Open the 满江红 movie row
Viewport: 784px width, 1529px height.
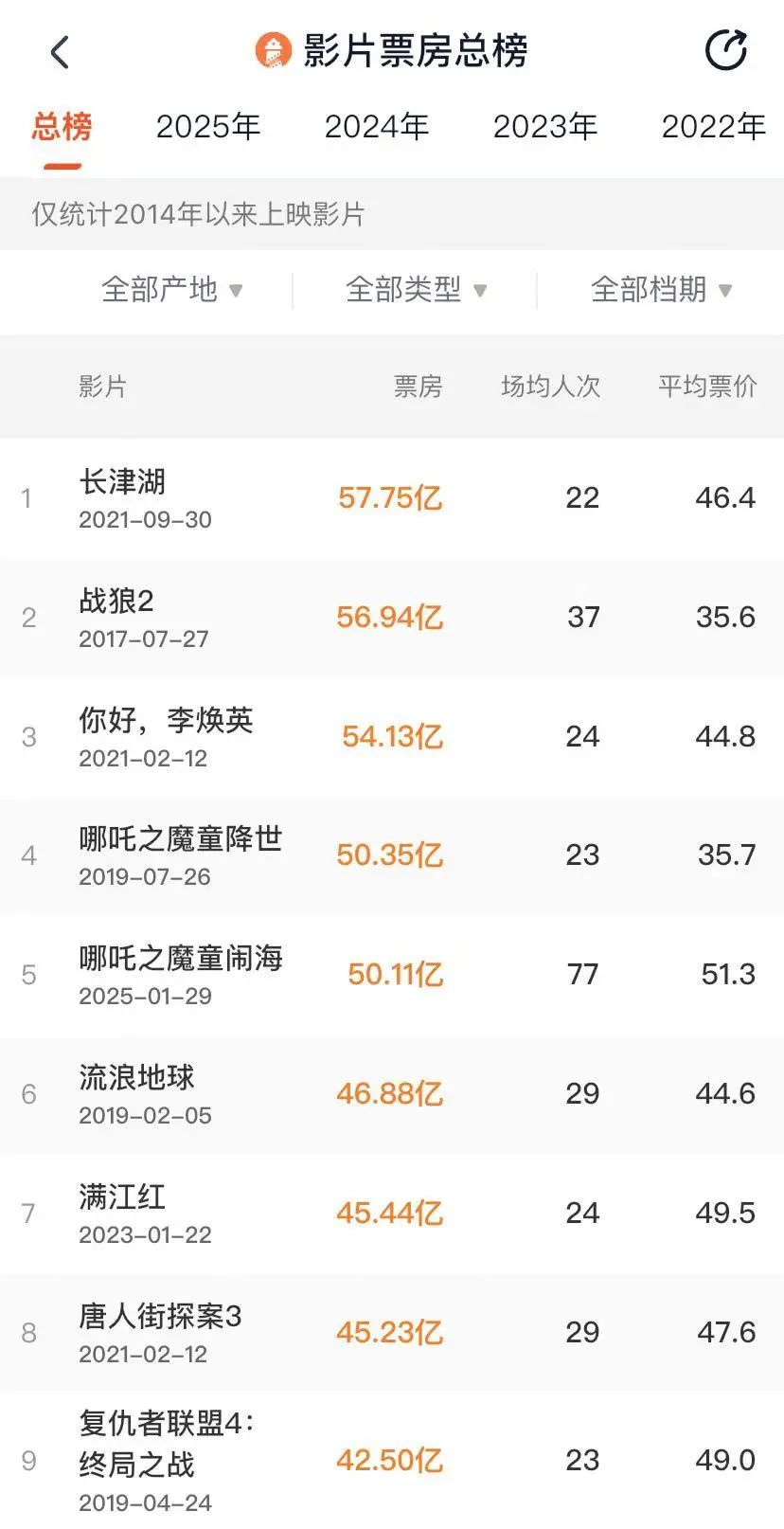122,1197
